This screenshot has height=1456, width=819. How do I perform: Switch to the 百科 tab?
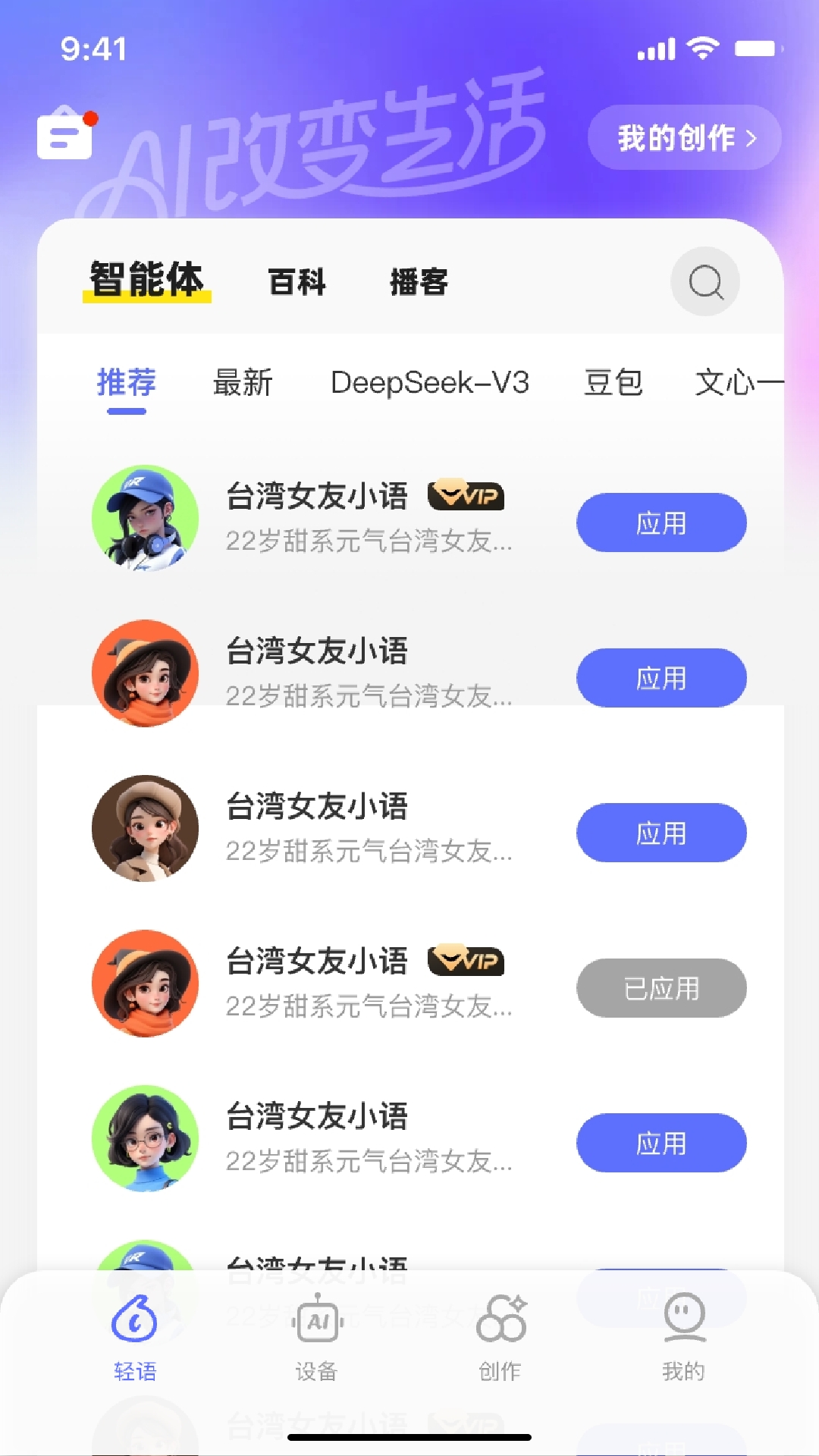pyautogui.click(x=297, y=283)
